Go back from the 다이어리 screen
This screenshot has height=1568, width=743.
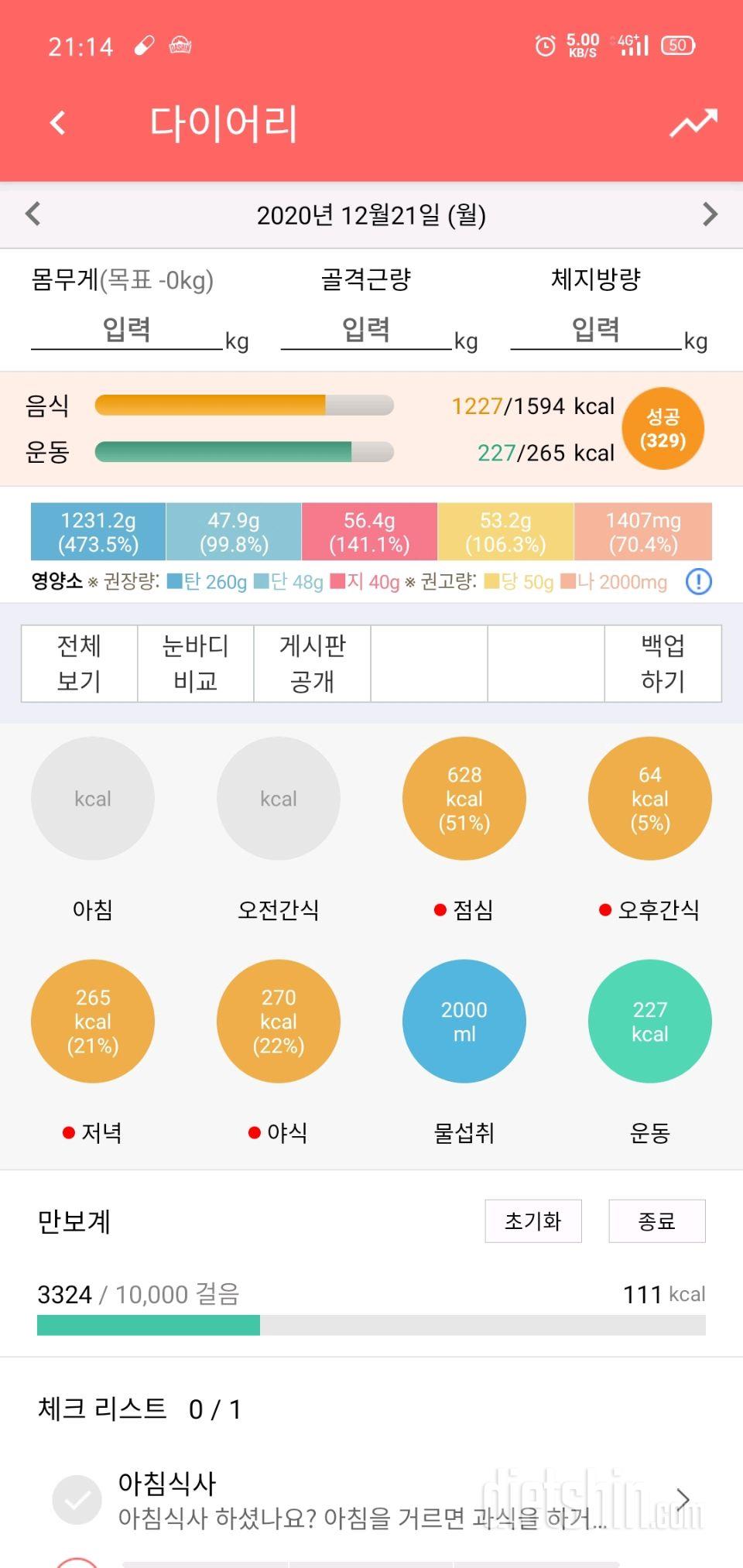tap(57, 123)
